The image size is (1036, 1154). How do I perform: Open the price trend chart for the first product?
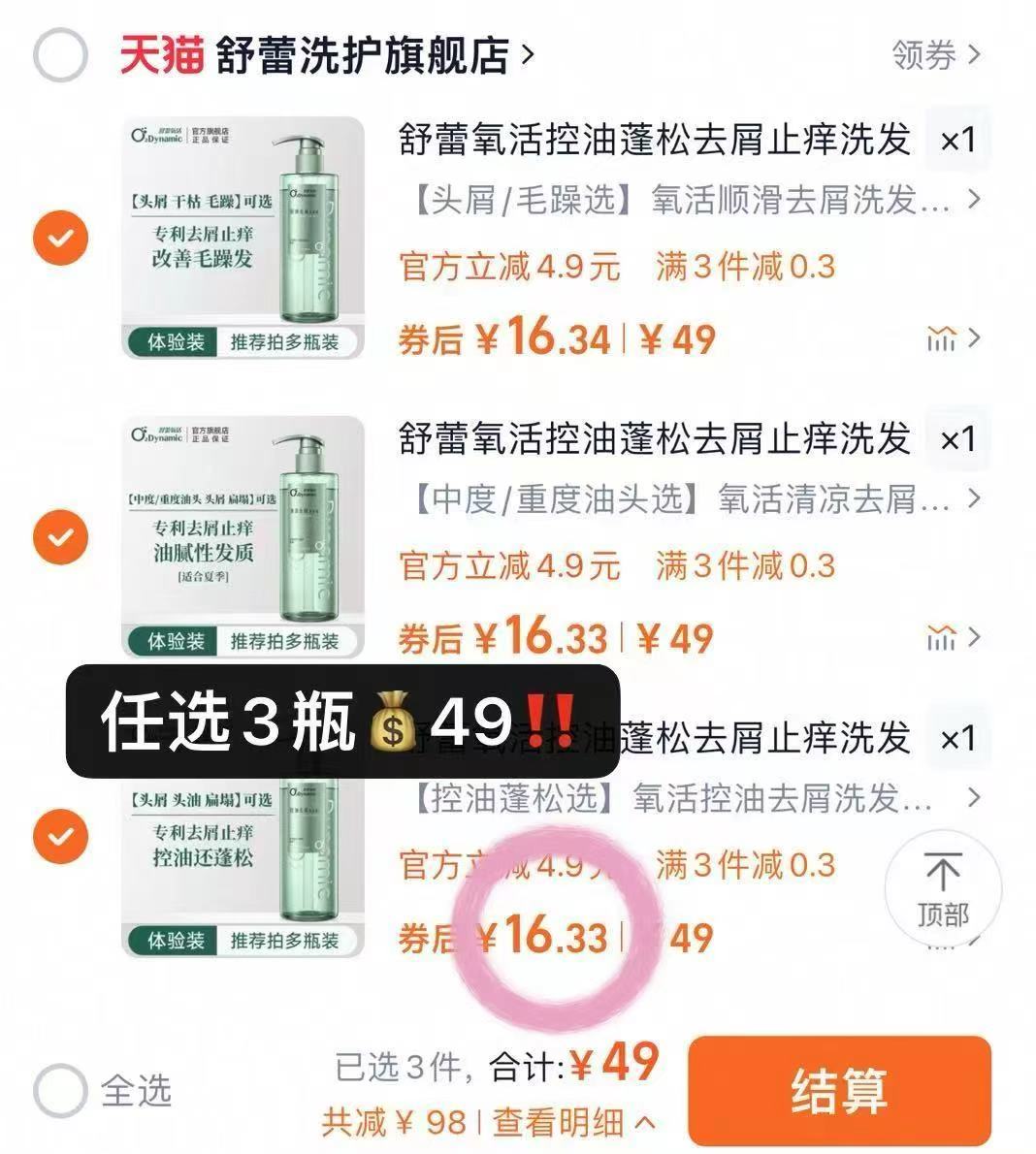(941, 337)
